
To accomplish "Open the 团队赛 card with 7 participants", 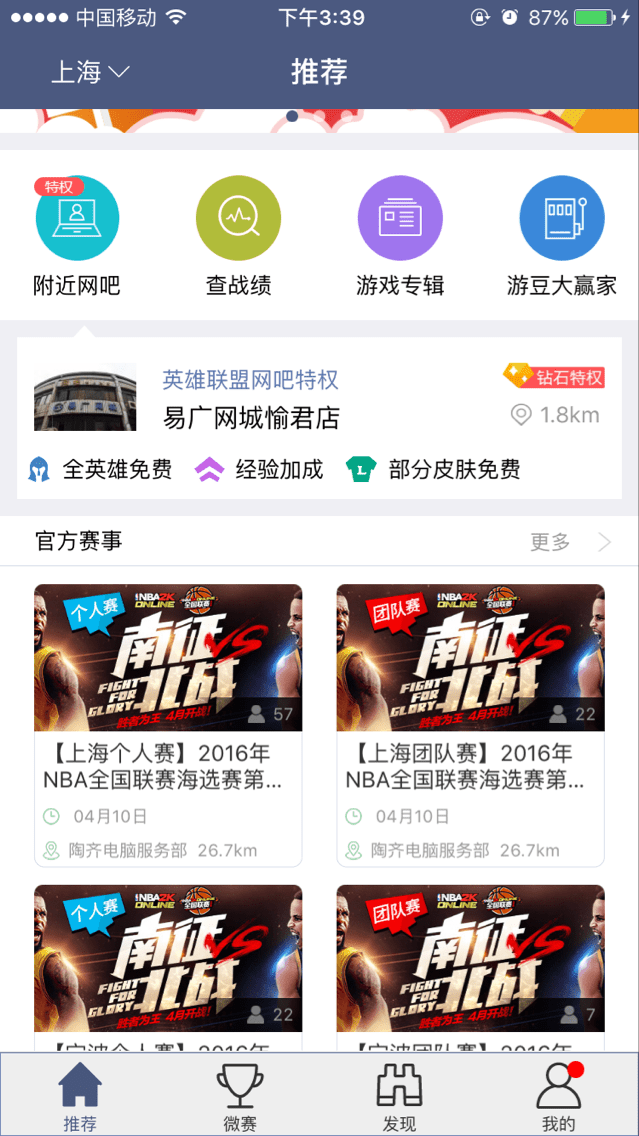I will pyautogui.click(x=470, y=960).
